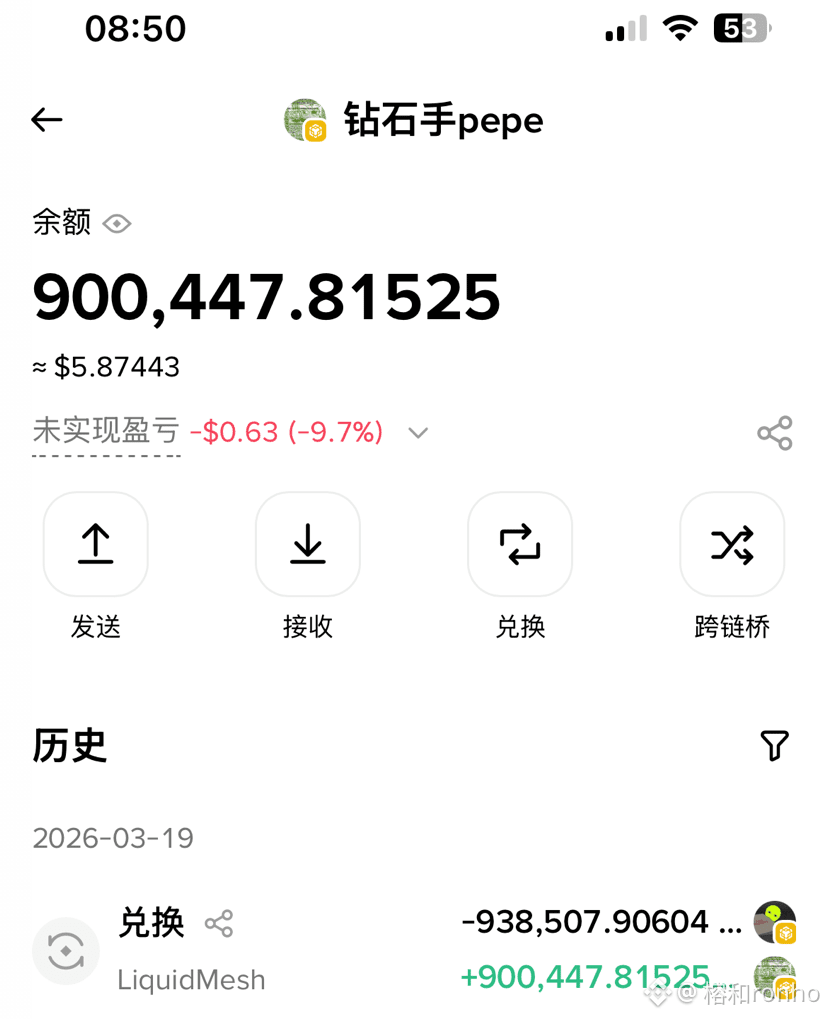
Task: Share the LiquidMesh swap transaction
Action: pyautogui.click(x=219, y=923)
